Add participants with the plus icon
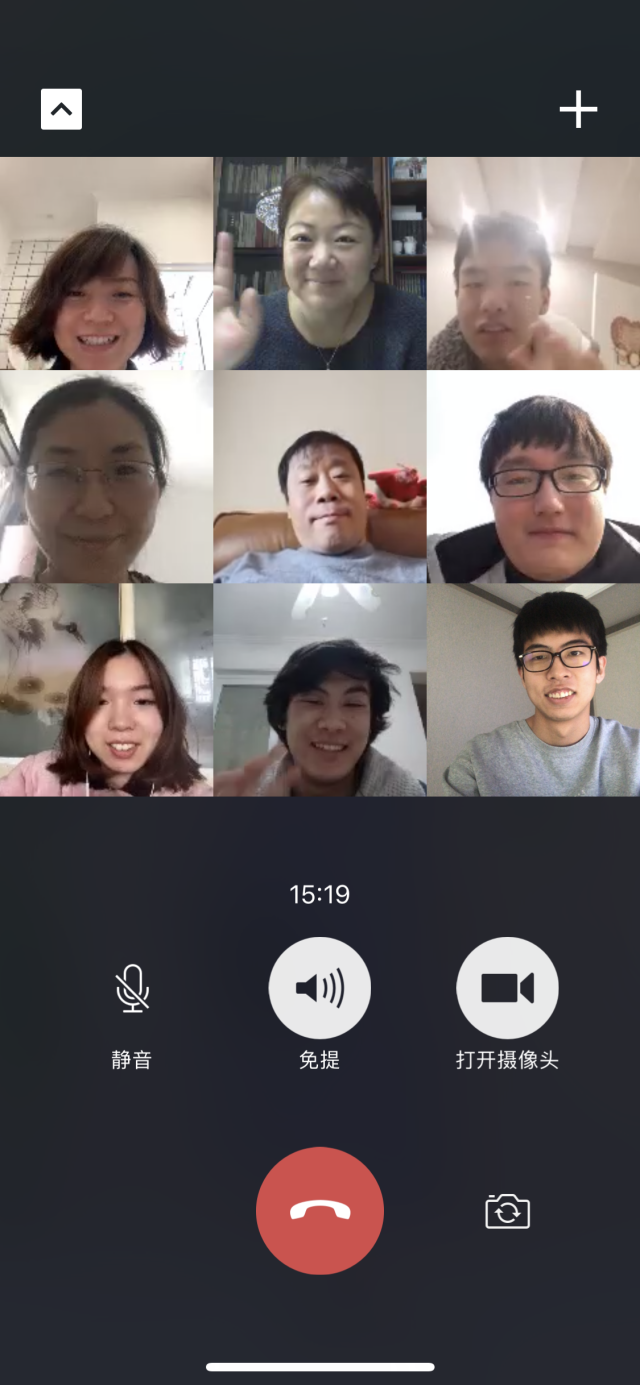This screenshot has width=640, height=1385. [578, 110]
